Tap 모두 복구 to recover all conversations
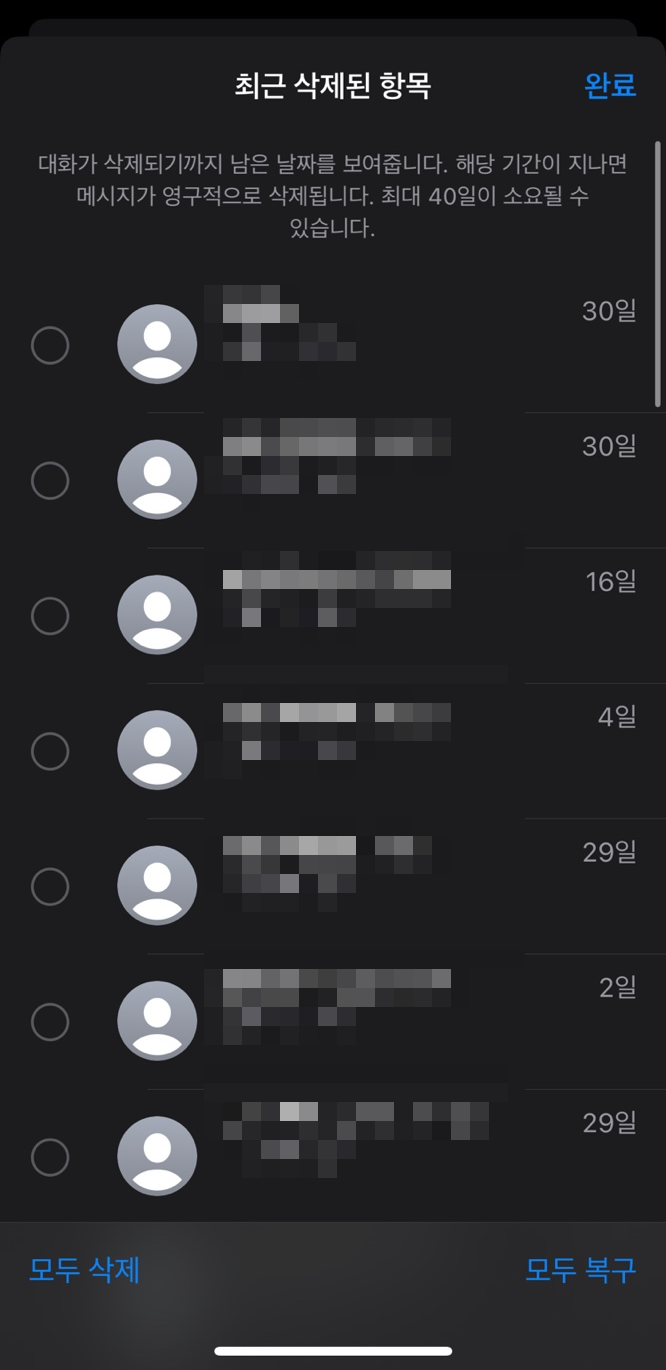The image size is (666, 1370). pyautogui.click(x=581, y=1270)
